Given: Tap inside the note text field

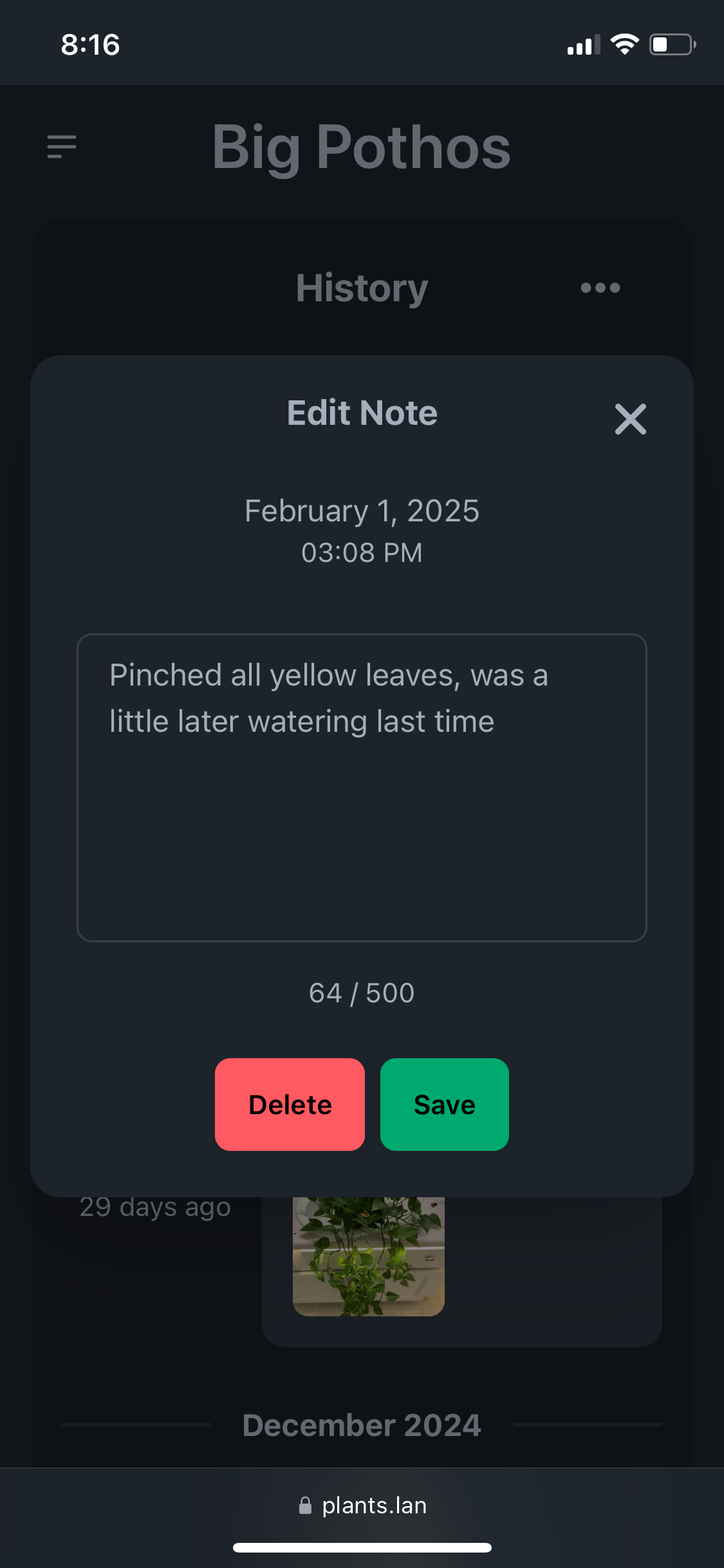Looking at the screenshot, I should (362, 788).
